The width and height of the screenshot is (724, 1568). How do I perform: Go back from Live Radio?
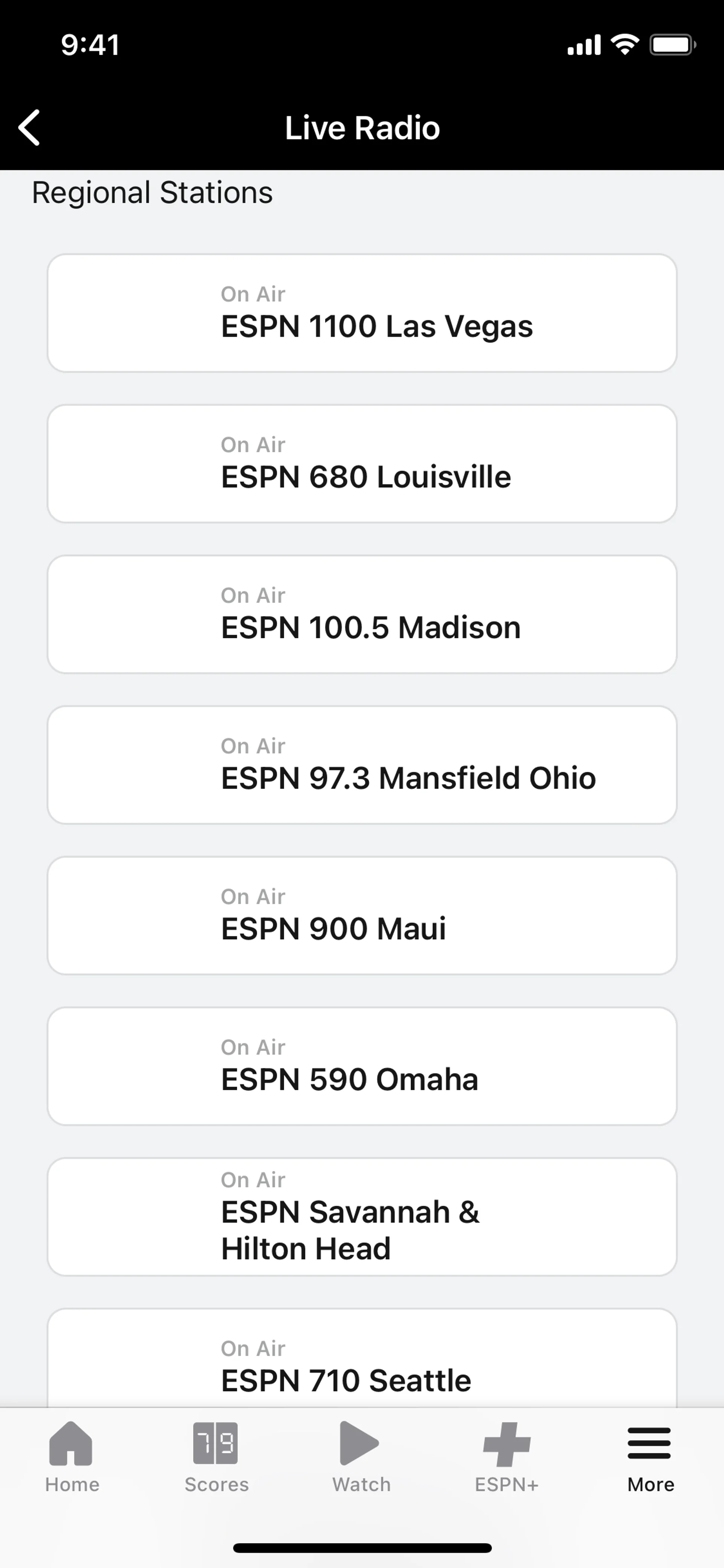tap(29, 128)
